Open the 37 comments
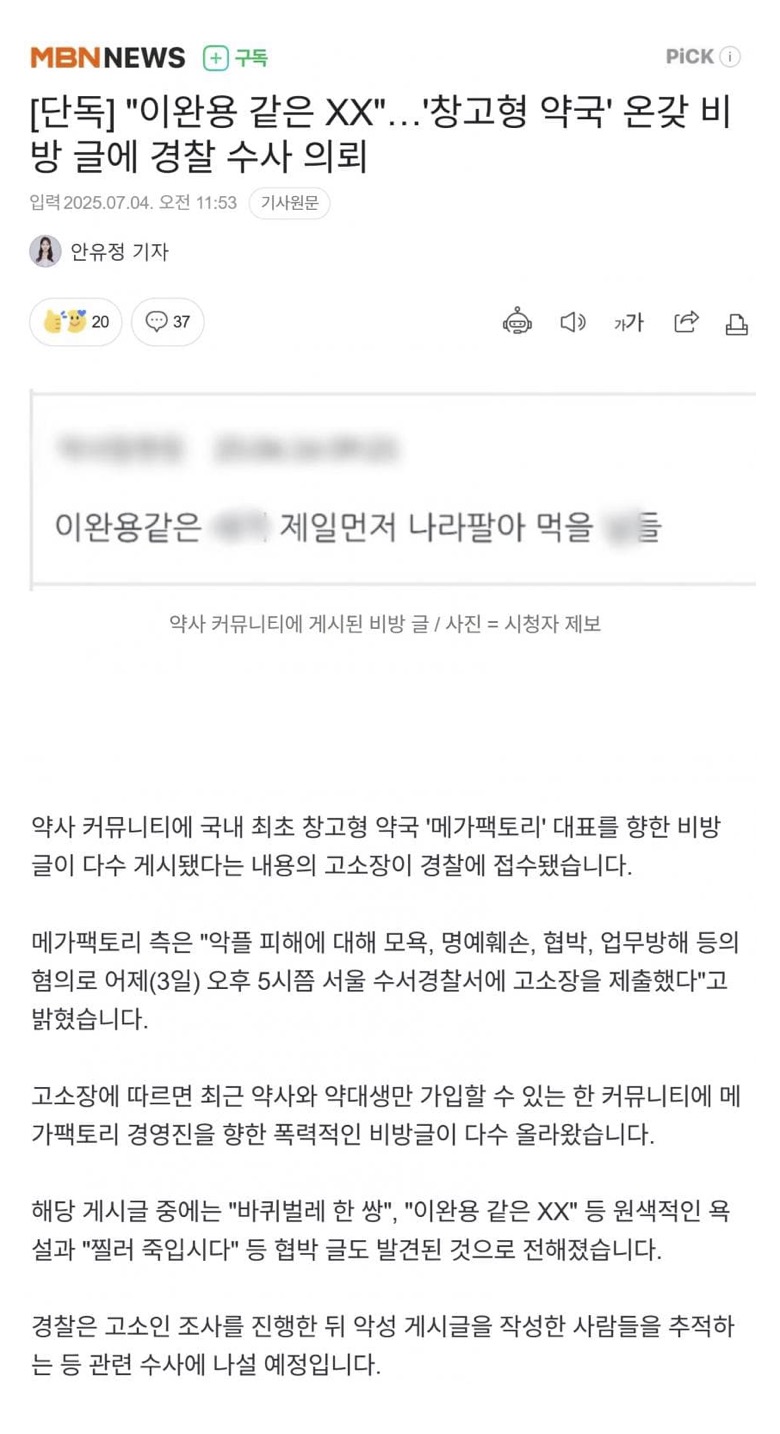 click(168, 322)
